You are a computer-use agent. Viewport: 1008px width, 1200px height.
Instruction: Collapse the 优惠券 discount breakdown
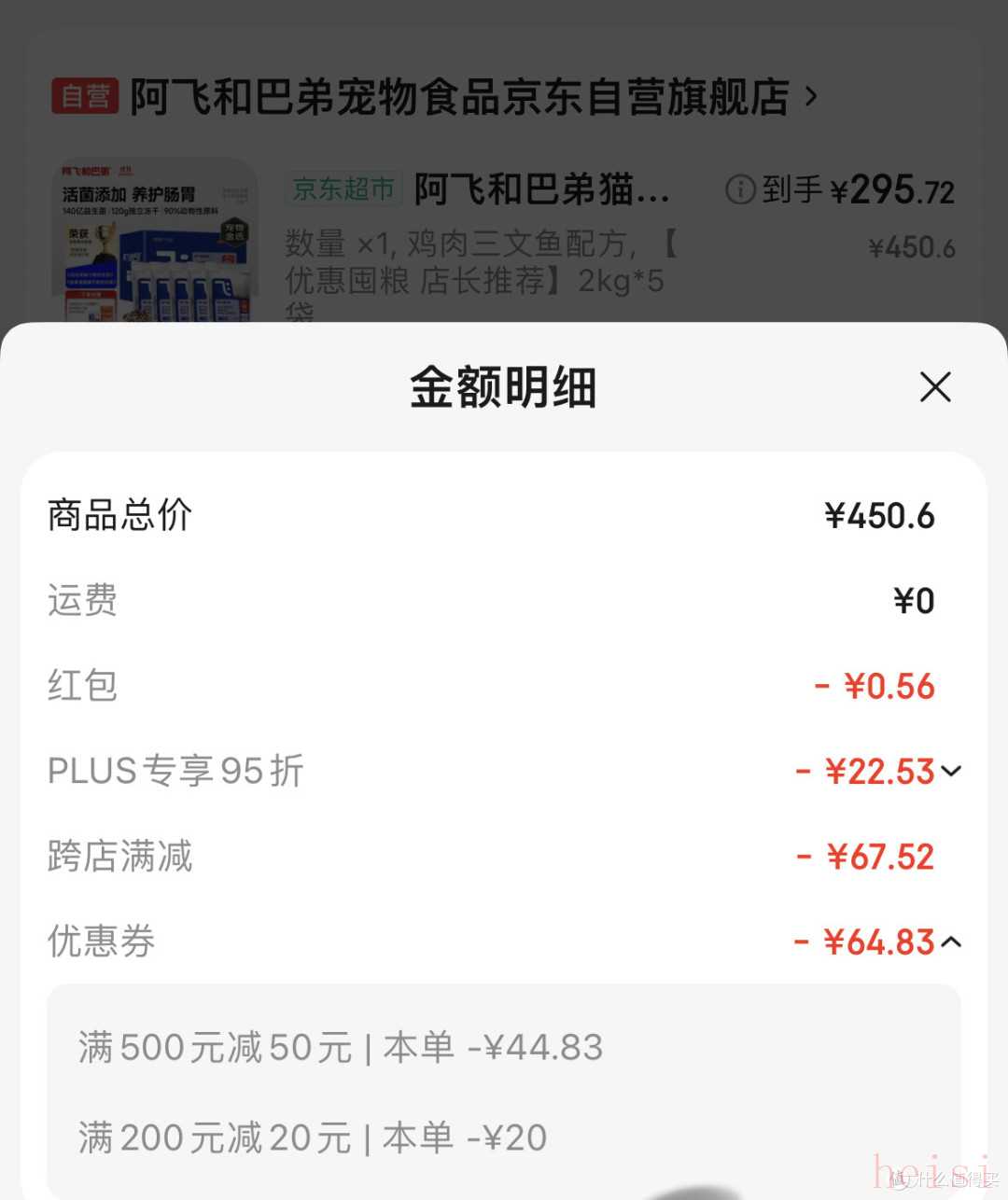click(x=951, y=942)
